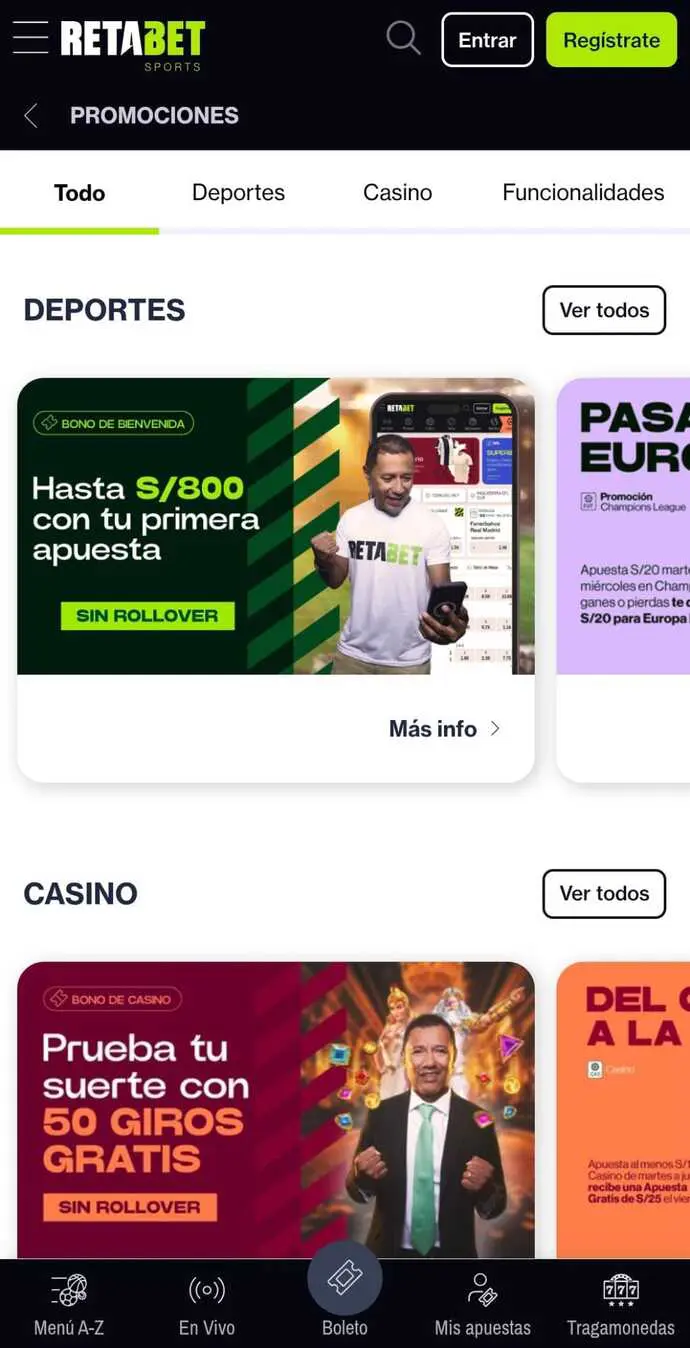Tap the Entrar login button
The height and width of the screenshot is (1348, 690).
pos(487,40)
